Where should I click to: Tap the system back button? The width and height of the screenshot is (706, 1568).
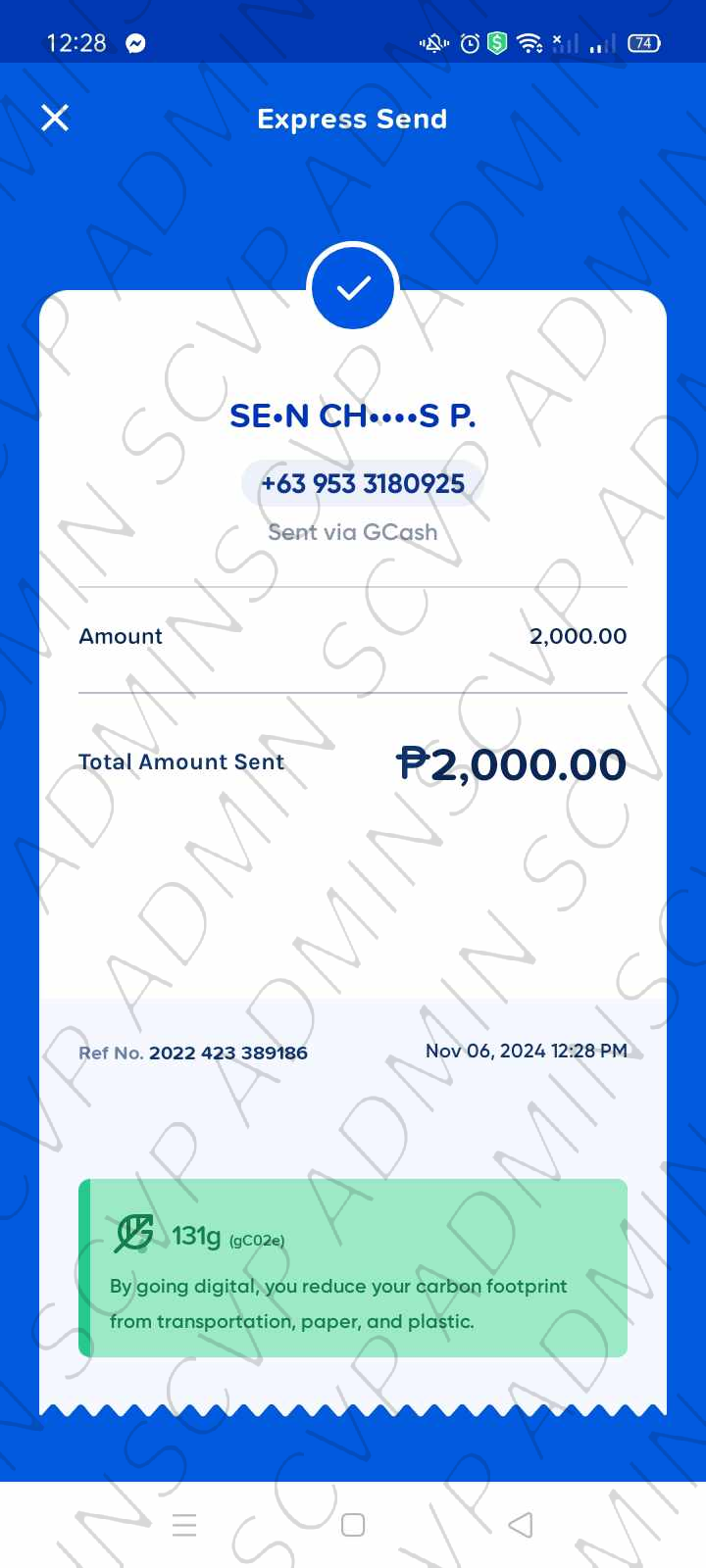521,1525
